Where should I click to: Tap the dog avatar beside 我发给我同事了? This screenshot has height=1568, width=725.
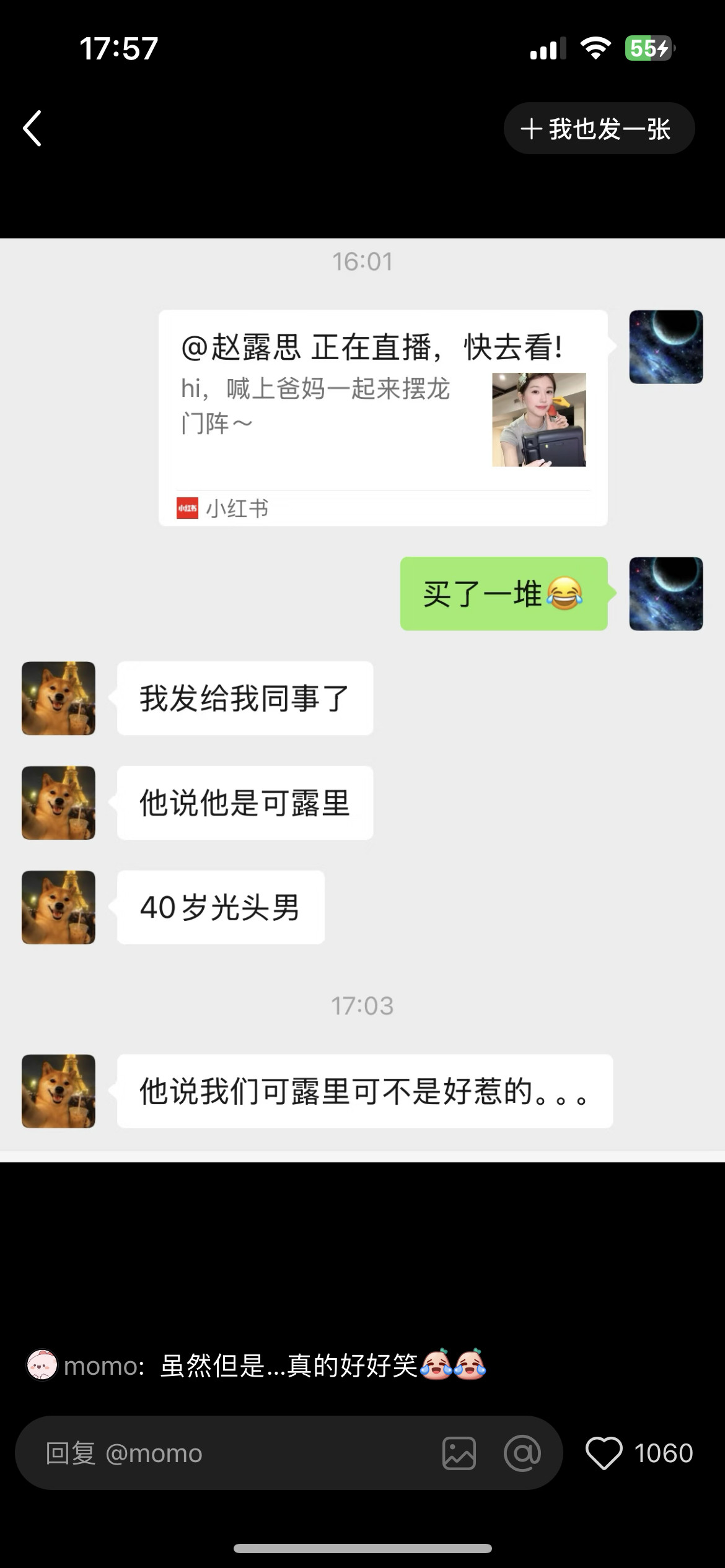coord(58,698)
